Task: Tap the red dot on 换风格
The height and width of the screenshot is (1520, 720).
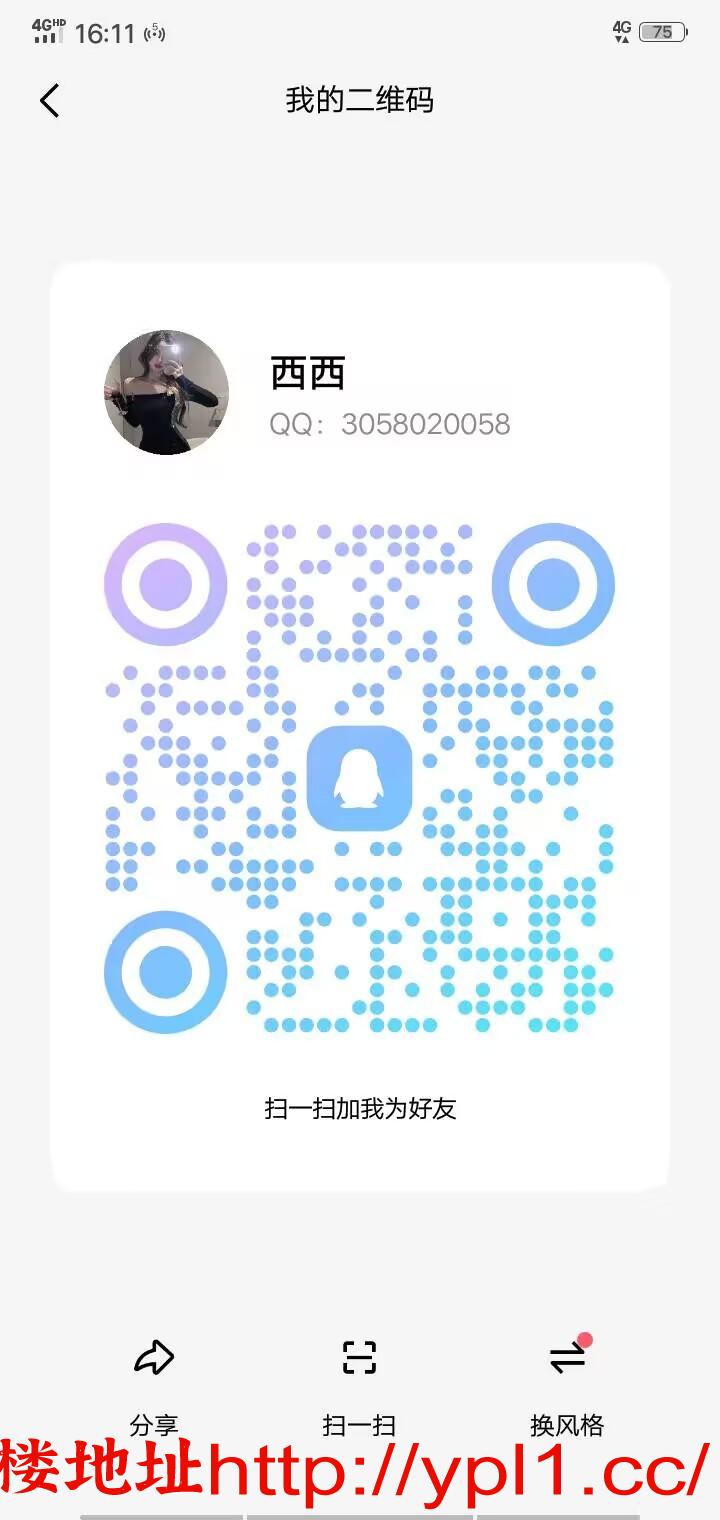Action: [x=585, y=1340]
